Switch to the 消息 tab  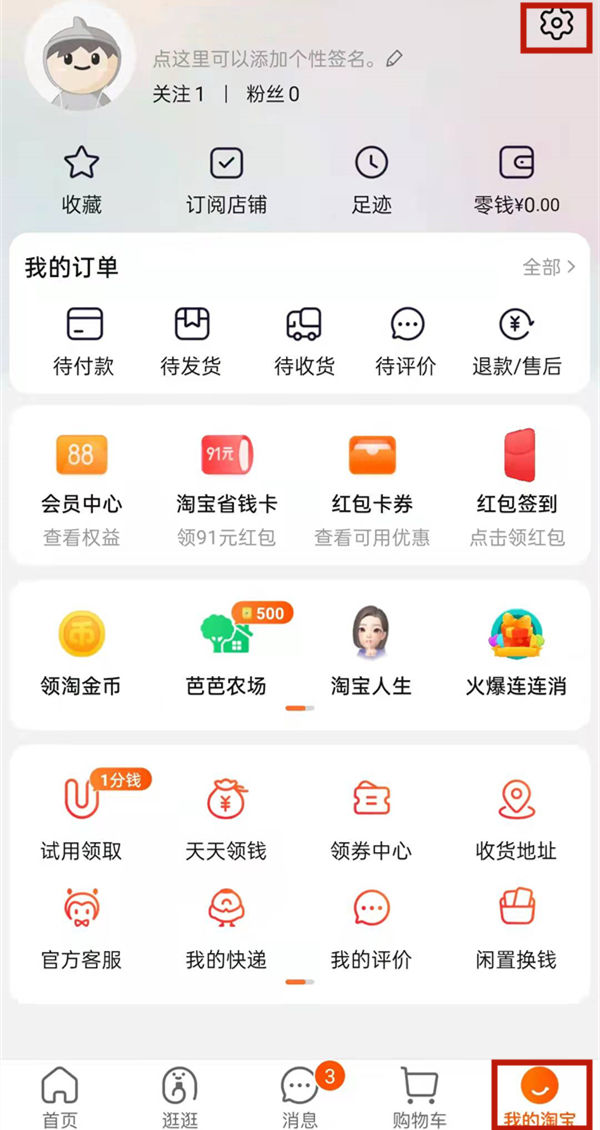(x=300, y=1094)
